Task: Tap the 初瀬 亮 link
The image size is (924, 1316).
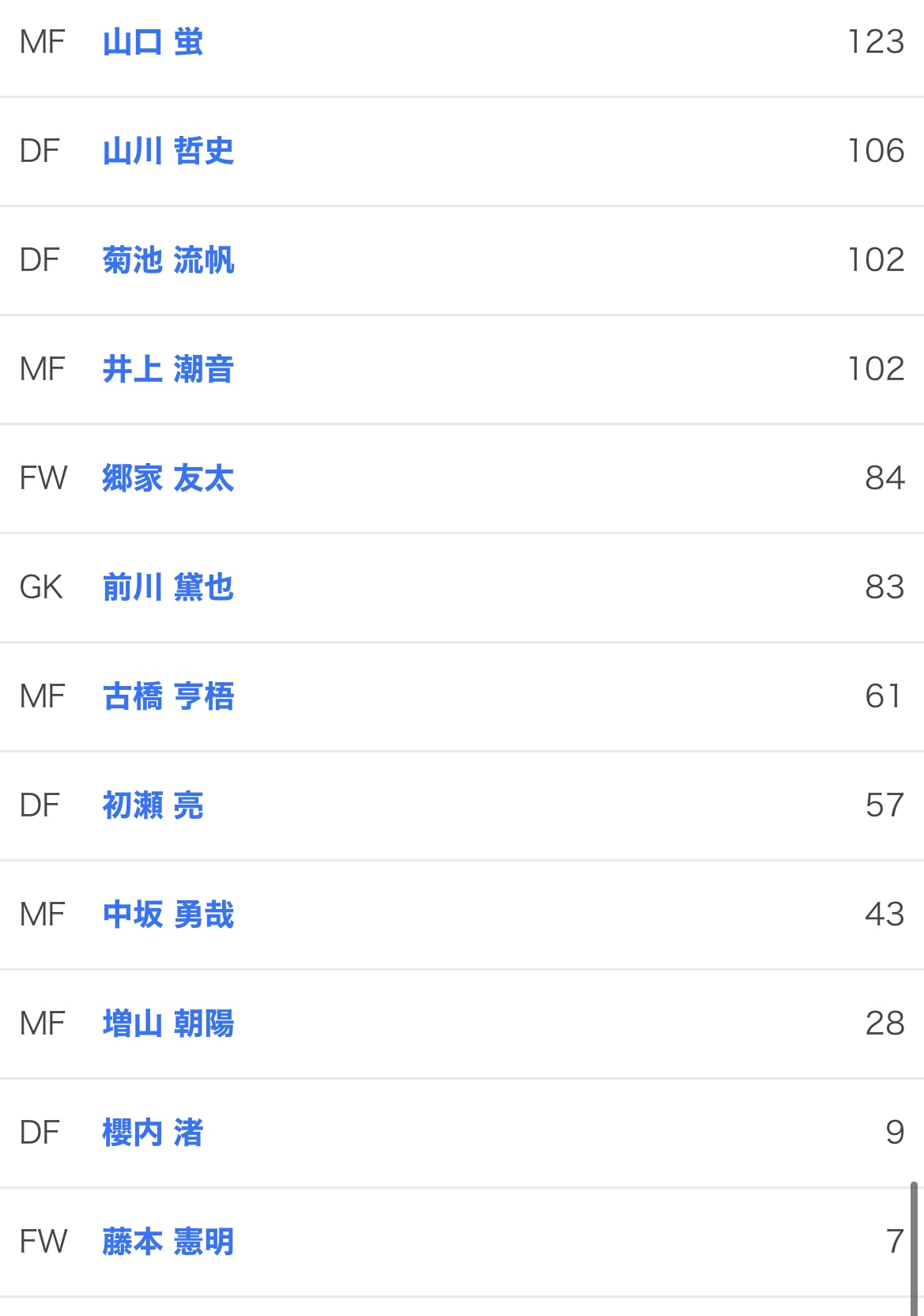Action: click(x=153, y=805)
